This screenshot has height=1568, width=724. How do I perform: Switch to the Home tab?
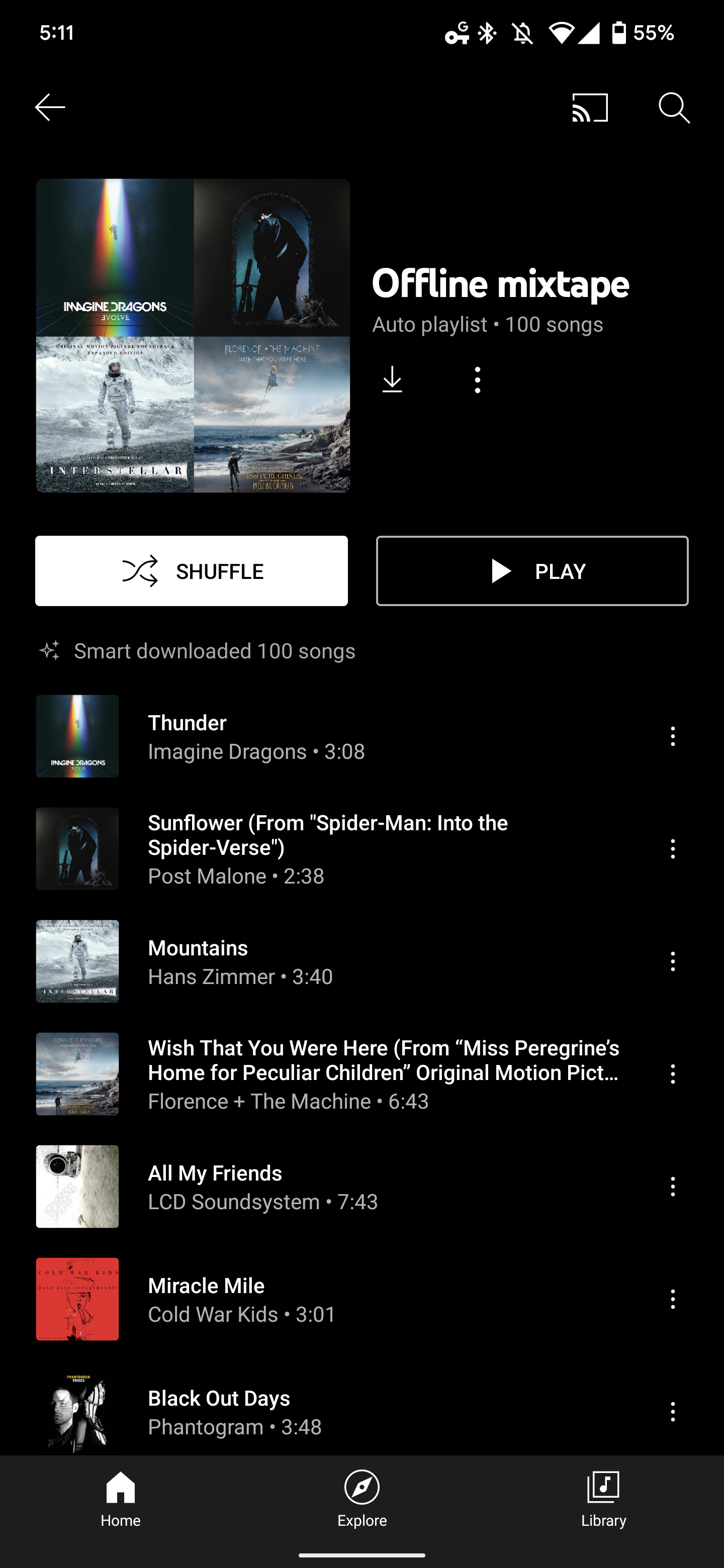click(x=121, y=1499)
